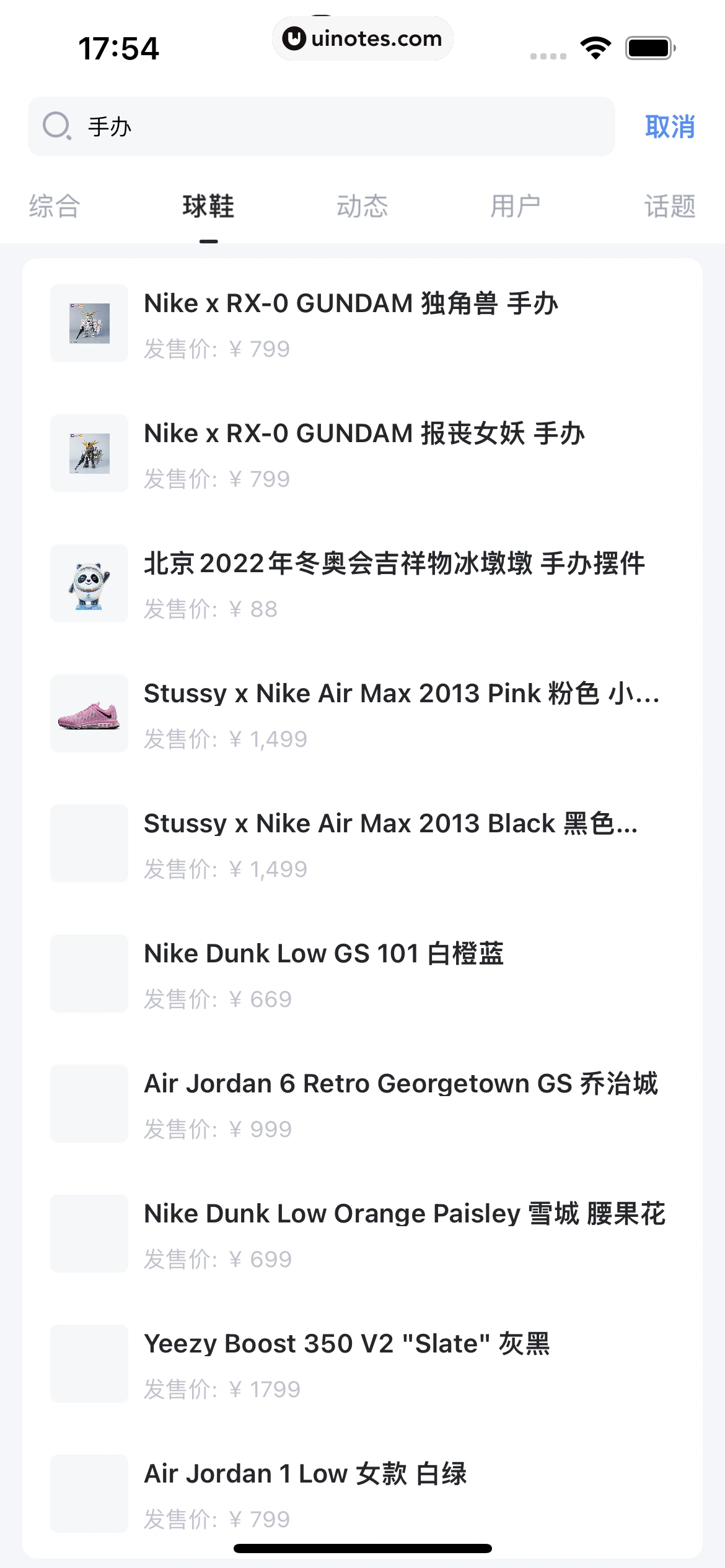Open Stussy x Nike Air Max 2013 Black
Viewport: 725px width, 1568px height.
pos(362,843)
